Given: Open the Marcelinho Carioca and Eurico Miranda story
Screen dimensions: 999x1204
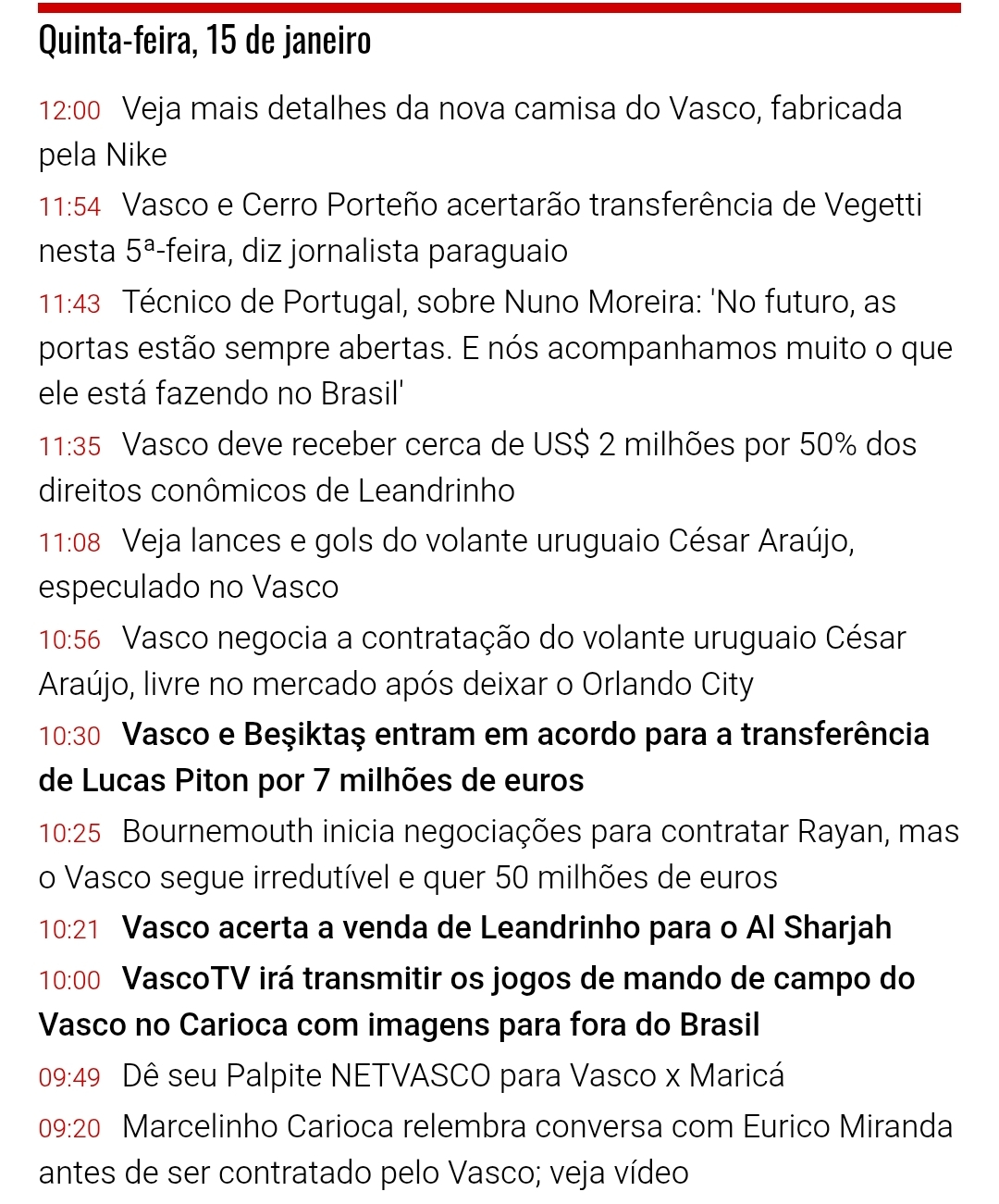Looking at the screenshot, I should [x=536, y=1127].
